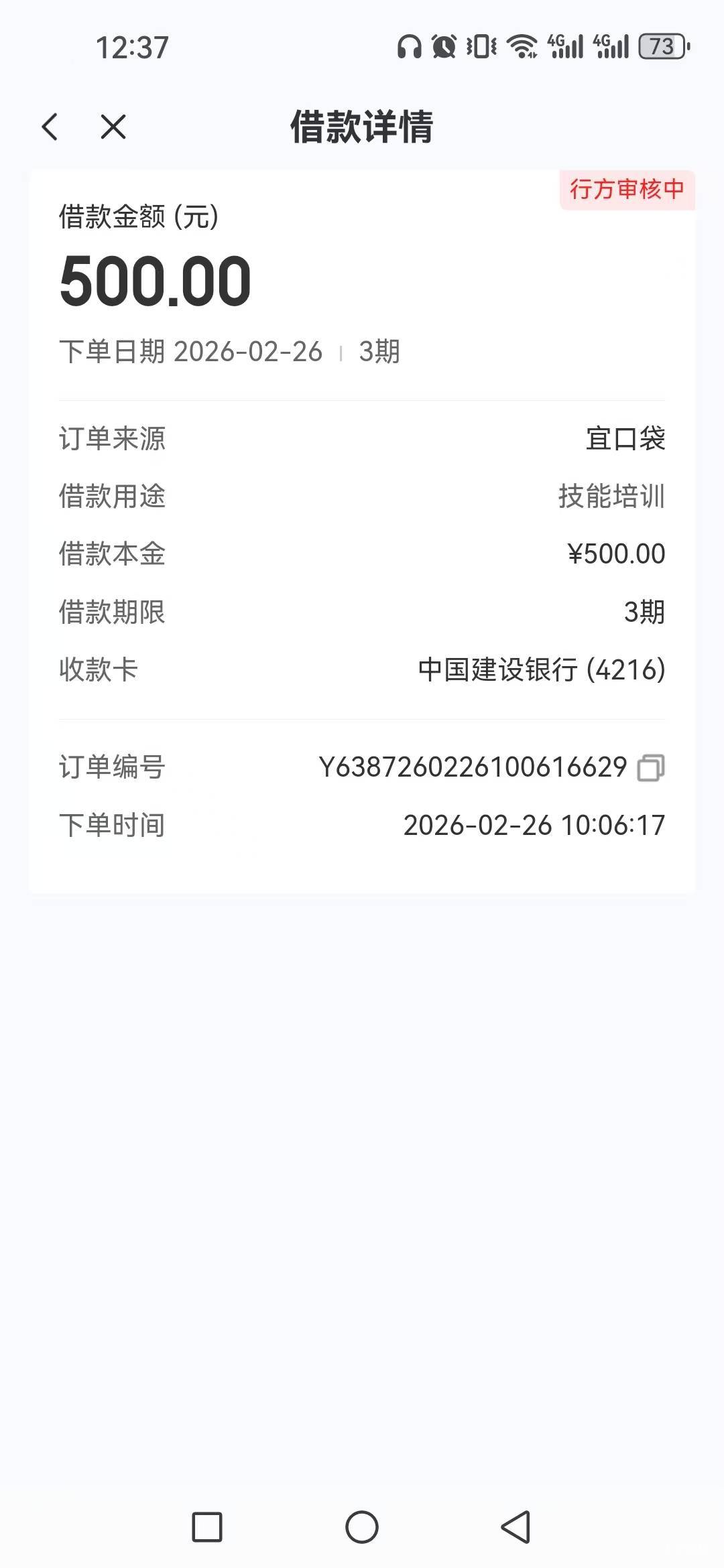The height and width of the screenshot is (1568, 724).
Task: Go to the phone's home screen
Action: (x=362, y=1527)
